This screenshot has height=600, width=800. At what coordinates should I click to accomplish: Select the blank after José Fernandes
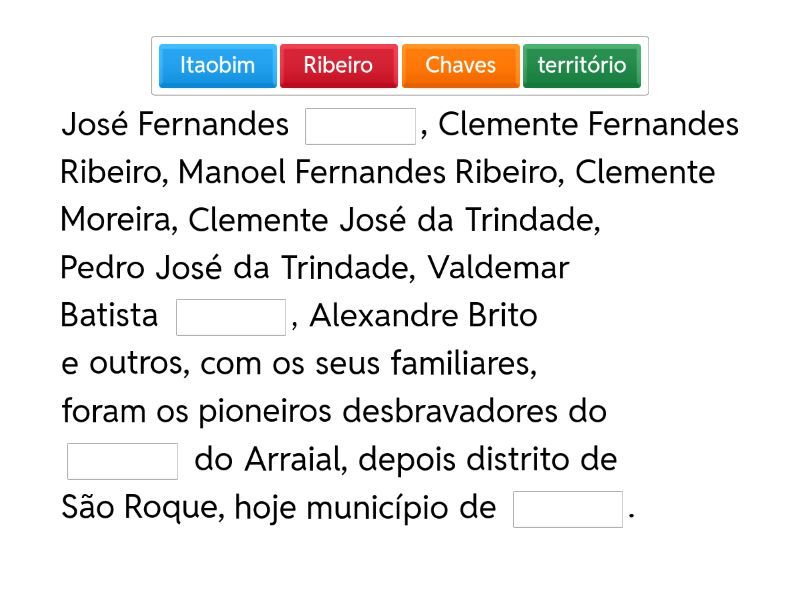coord(360,127)
